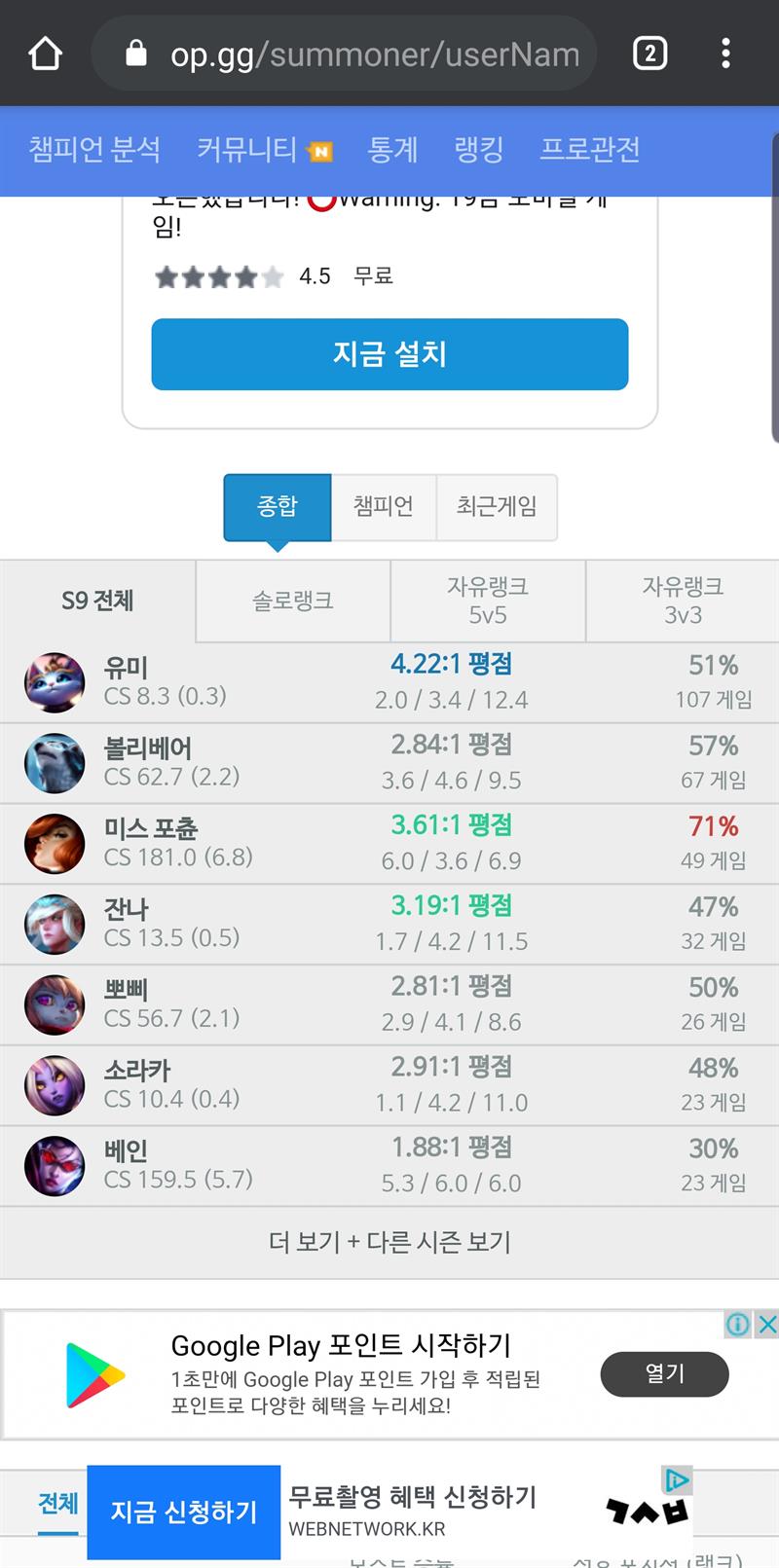Switch to the 챔피언 tab

pos(383,506)
